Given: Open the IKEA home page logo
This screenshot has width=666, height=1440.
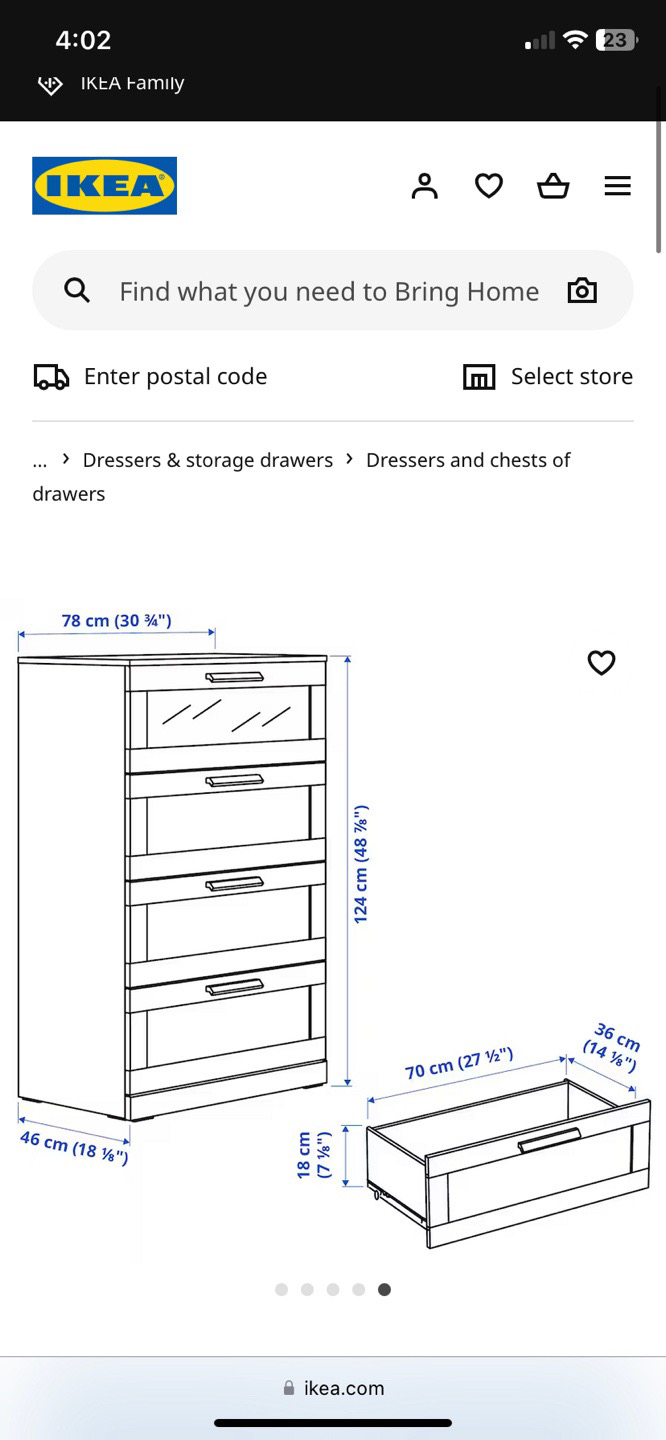Looking at the screenshot, I should click(104, 186).
